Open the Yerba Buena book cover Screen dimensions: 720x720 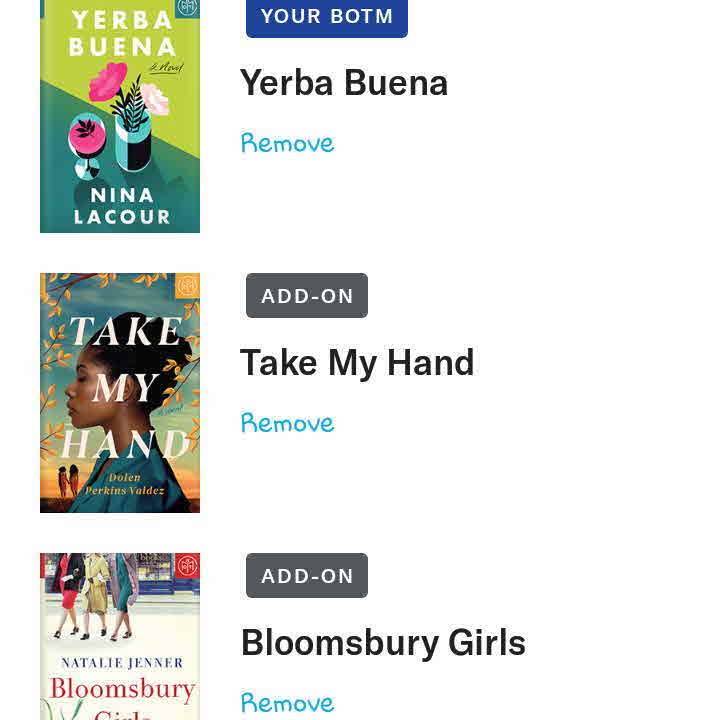pos(120,115)
